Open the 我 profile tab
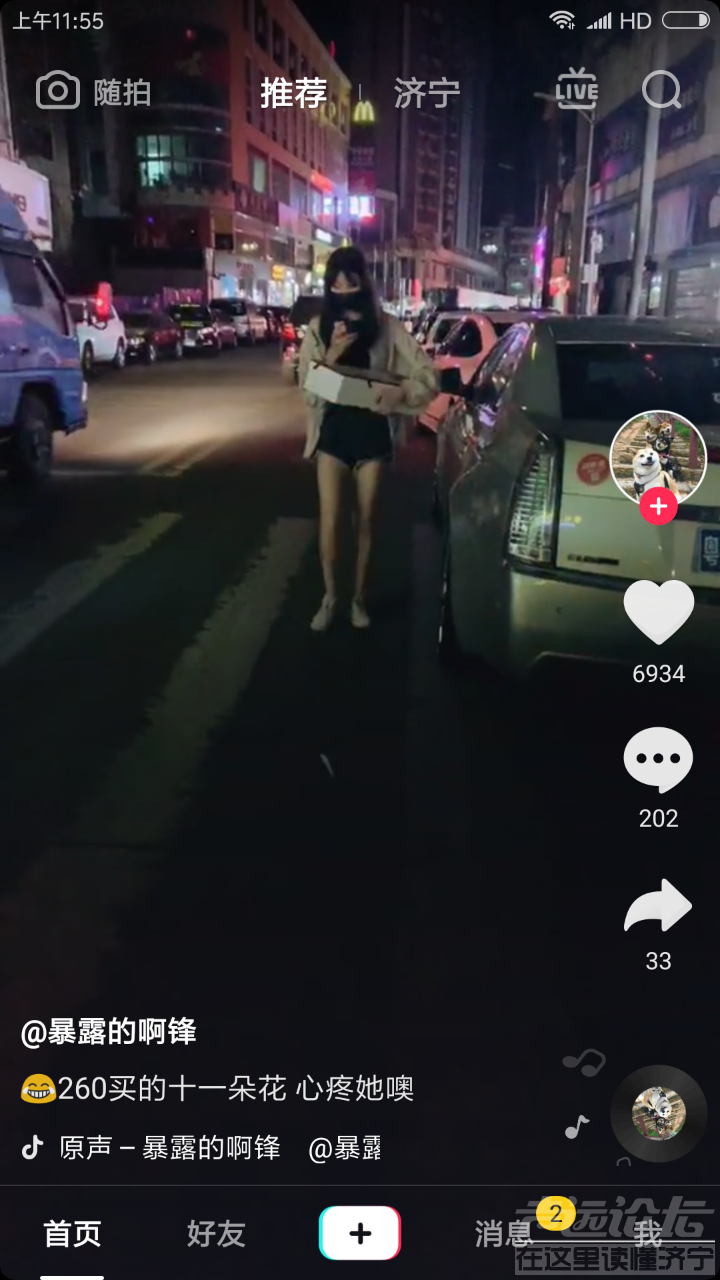This screenshot has width=720, height=1280. coord(648,1234)
